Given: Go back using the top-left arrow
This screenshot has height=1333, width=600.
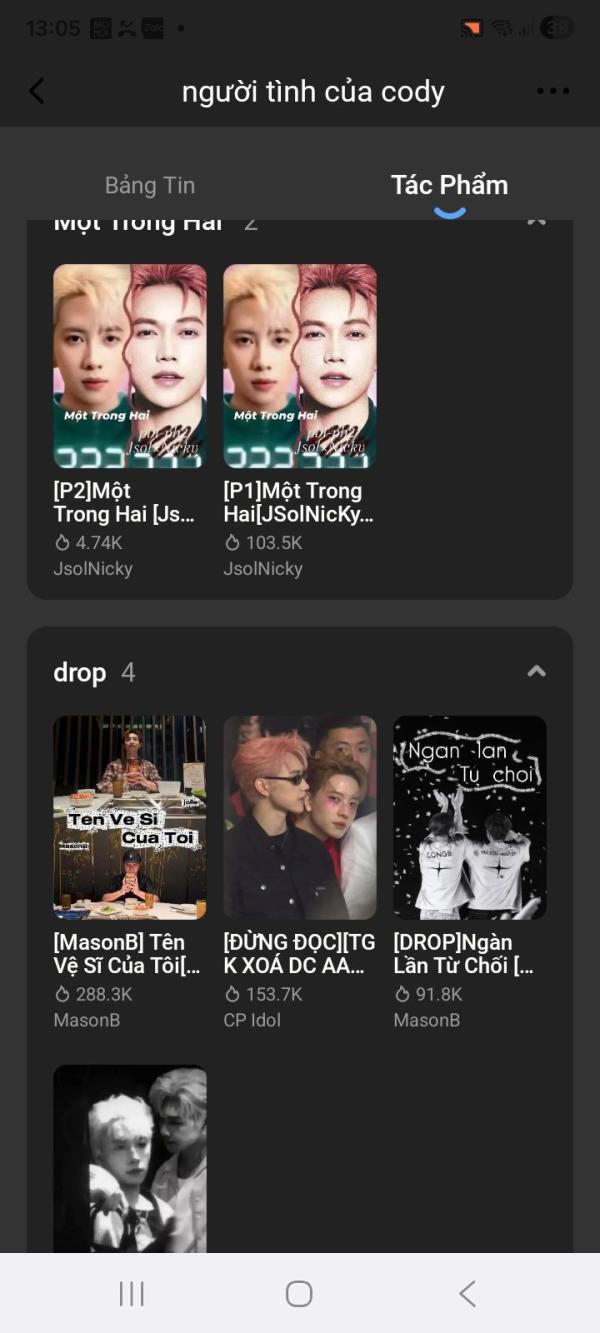Looking at the screenshot, I should 37,91.
